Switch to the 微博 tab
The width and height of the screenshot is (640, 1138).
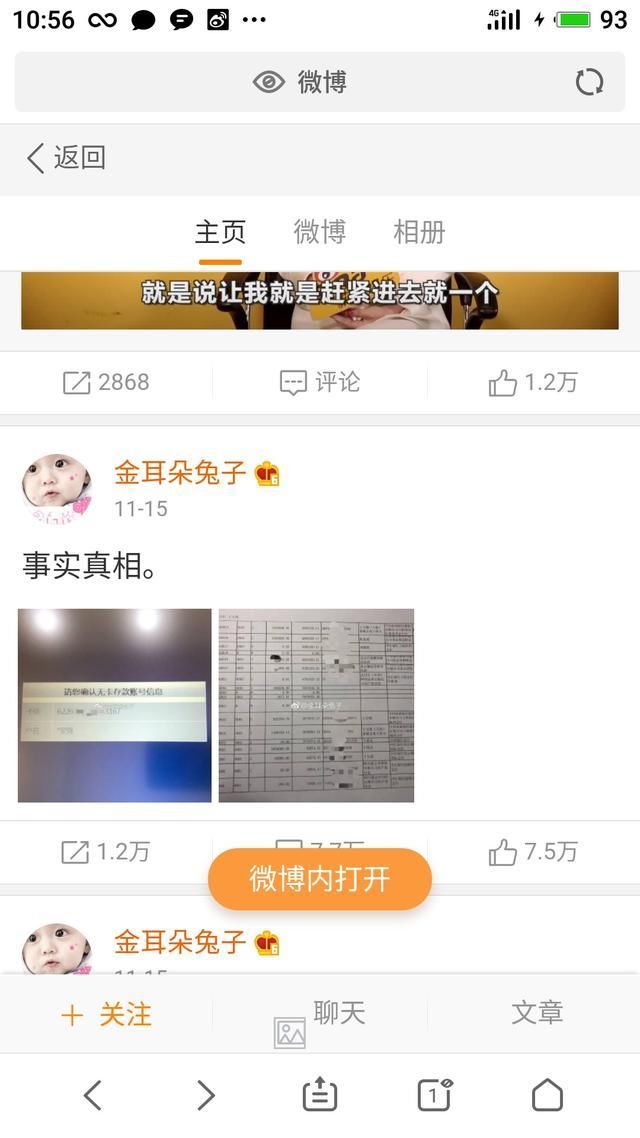pos(319,232)
